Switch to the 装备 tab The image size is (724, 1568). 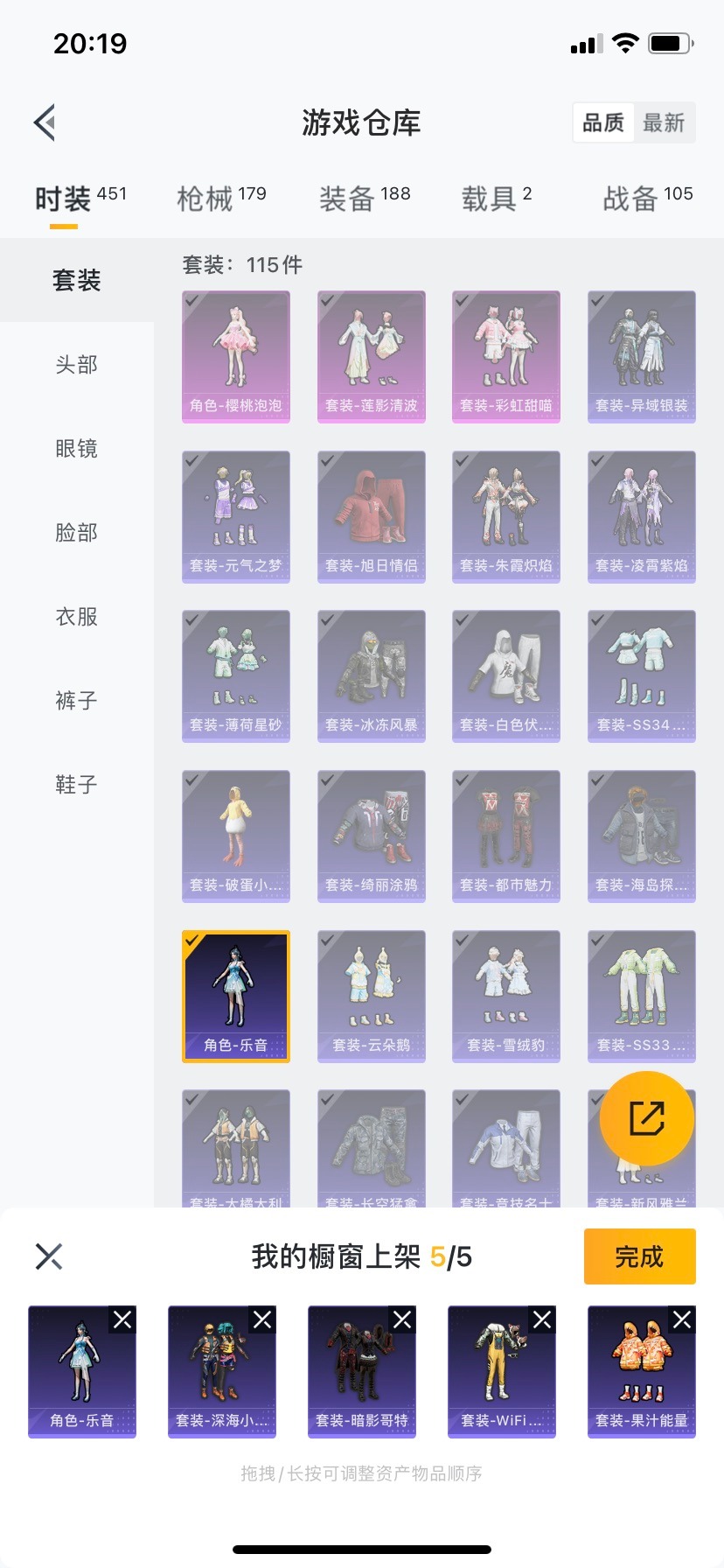tap(364, 199)
